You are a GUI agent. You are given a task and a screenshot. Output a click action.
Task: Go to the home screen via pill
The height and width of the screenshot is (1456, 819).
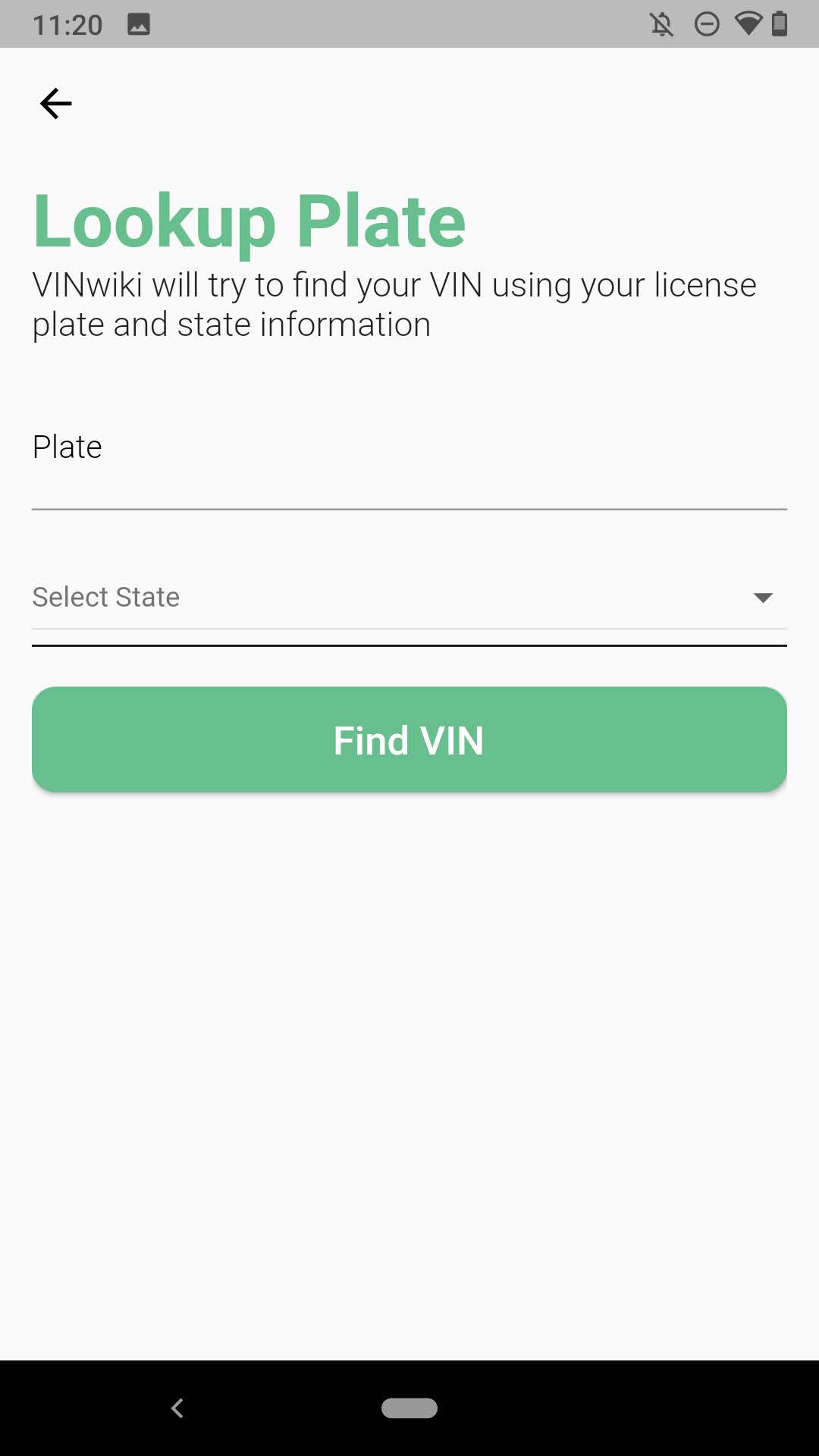coord(409,1408)
